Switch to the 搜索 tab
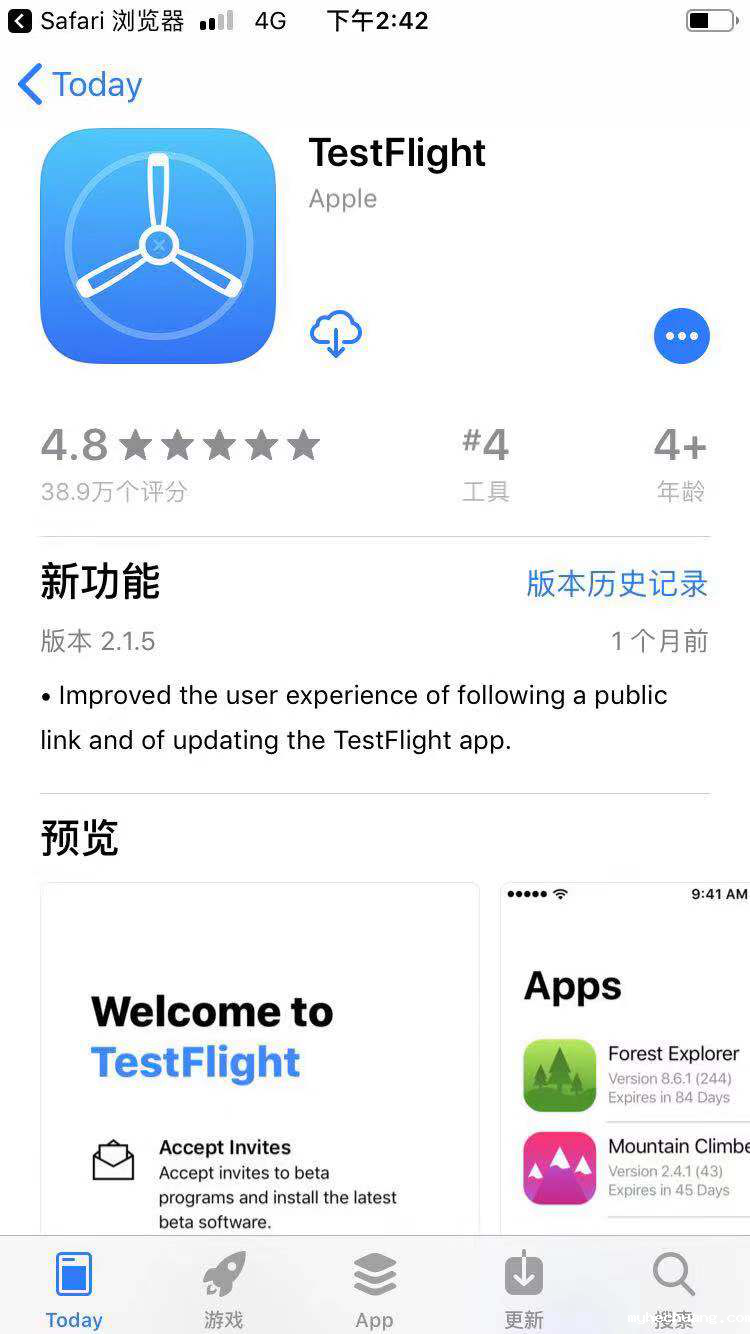This screenshot has height=1334, width=750. click(x=674, y=1290)
